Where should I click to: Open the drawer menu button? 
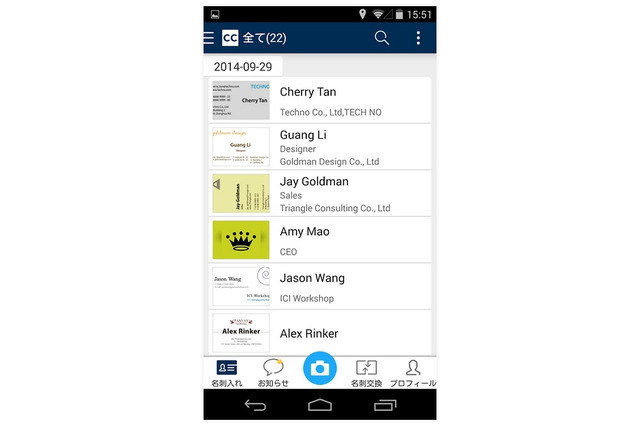pos(209,38)
